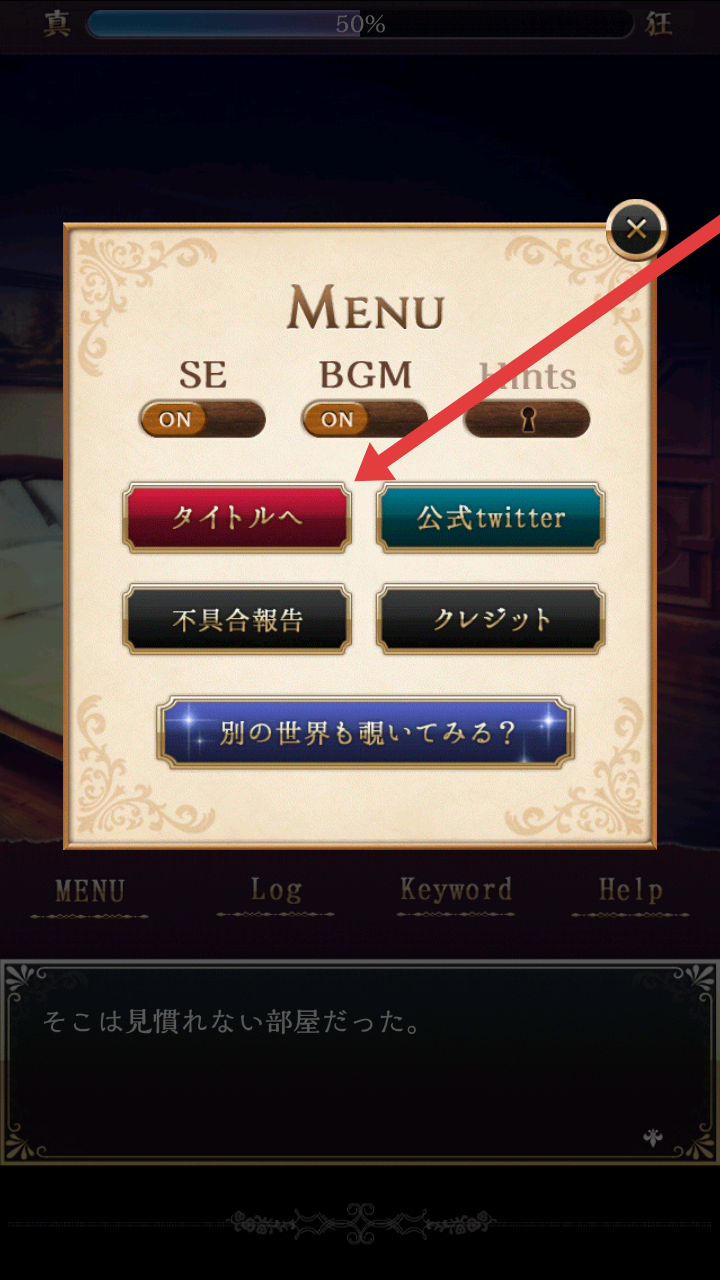
Task: Return to title via タイトルへ
Action: [237, 518]
